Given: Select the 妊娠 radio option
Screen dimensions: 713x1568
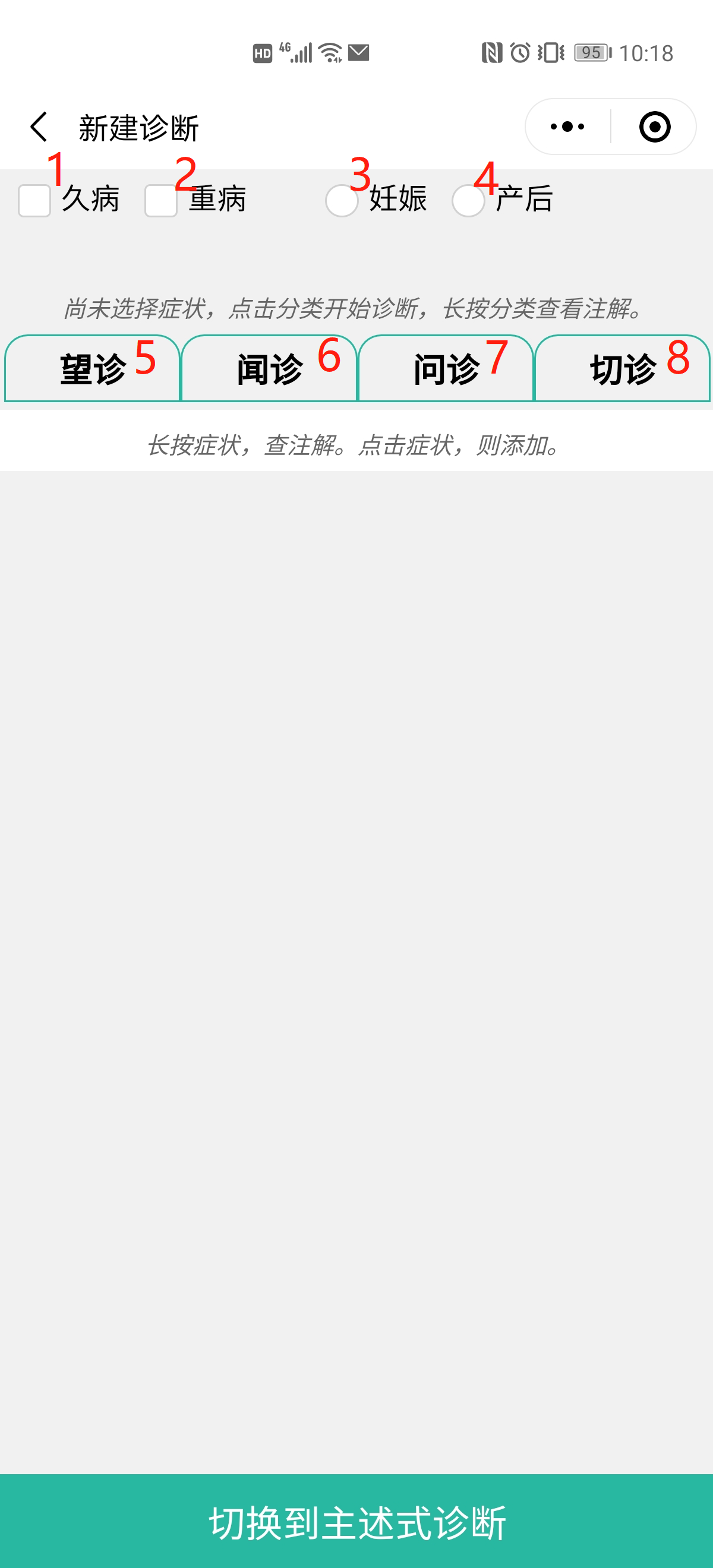Looking at the screenshot, I should [342, 200].
